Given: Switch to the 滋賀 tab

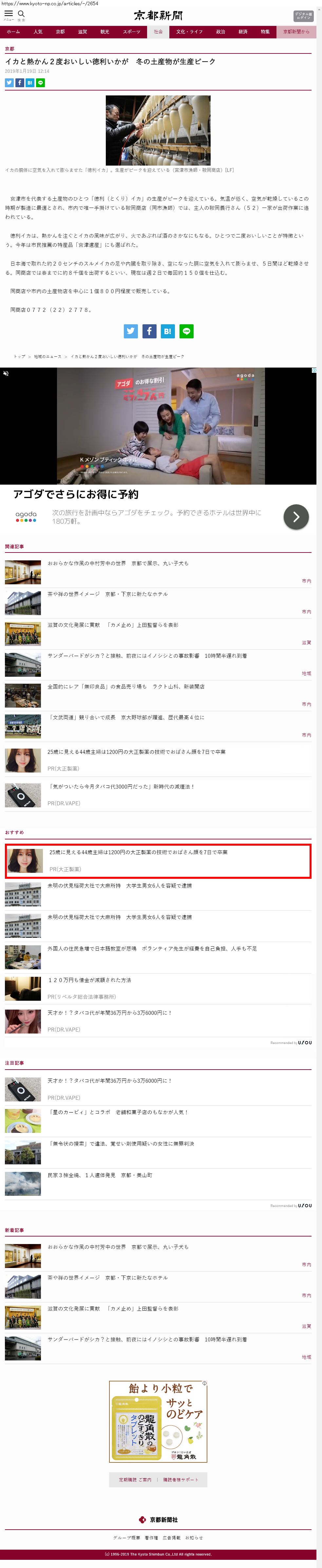Looking at the screenshot, I should click(82, 32).
